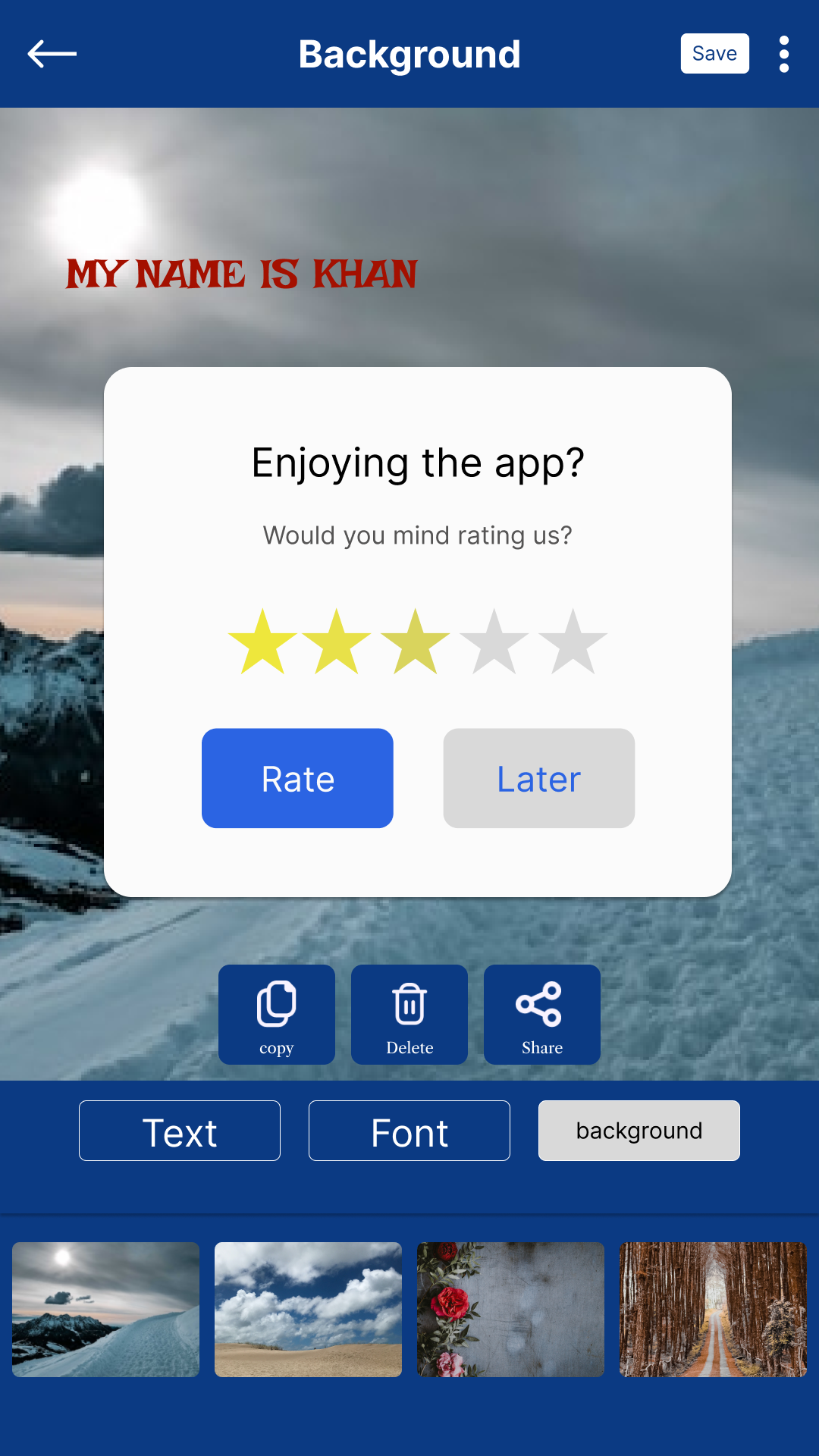Select the fifth star rating
The image size is (819, 1456).
point(573,643)
